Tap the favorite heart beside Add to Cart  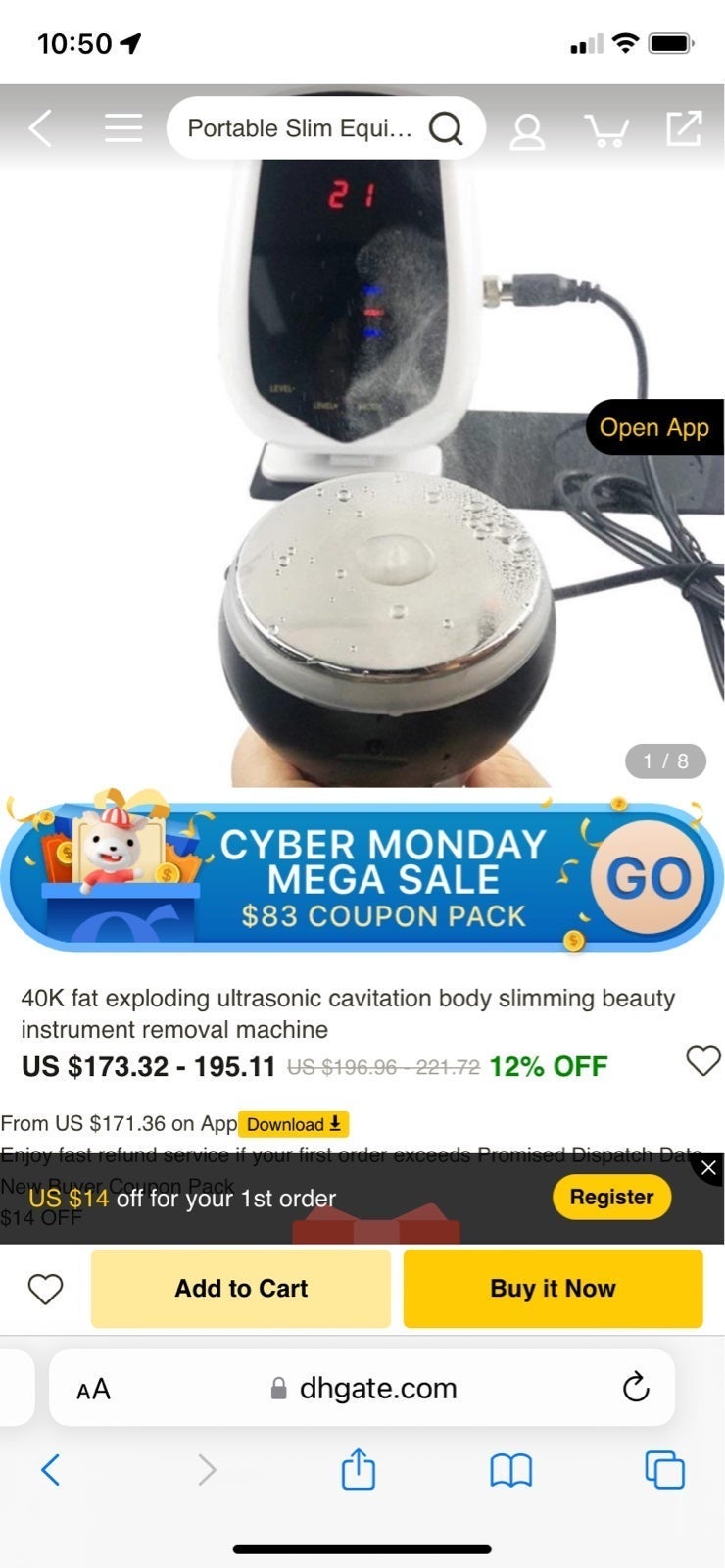tap(45, 1289)
